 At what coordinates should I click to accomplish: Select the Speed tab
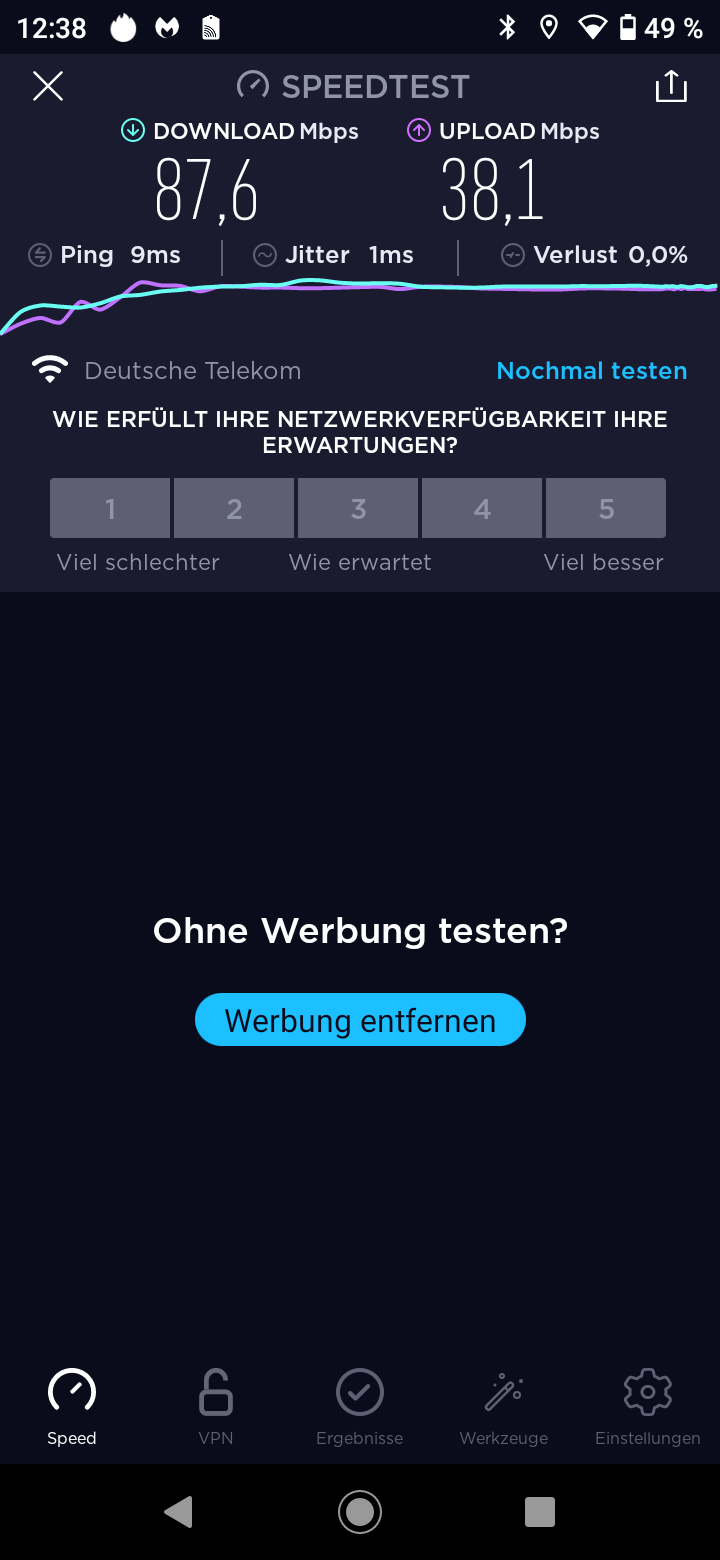point(72,1407)
